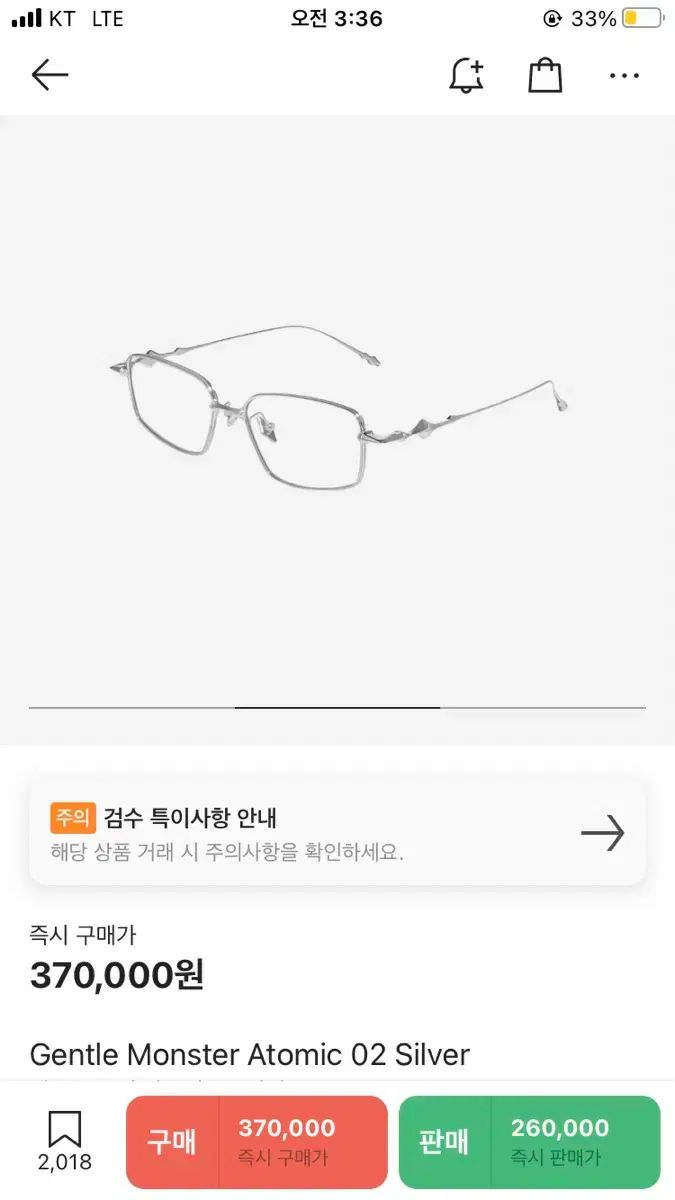This screenshot has width=675, height=1200.
Task: Save item with the bookmark icon
Action: [64, 1132]
